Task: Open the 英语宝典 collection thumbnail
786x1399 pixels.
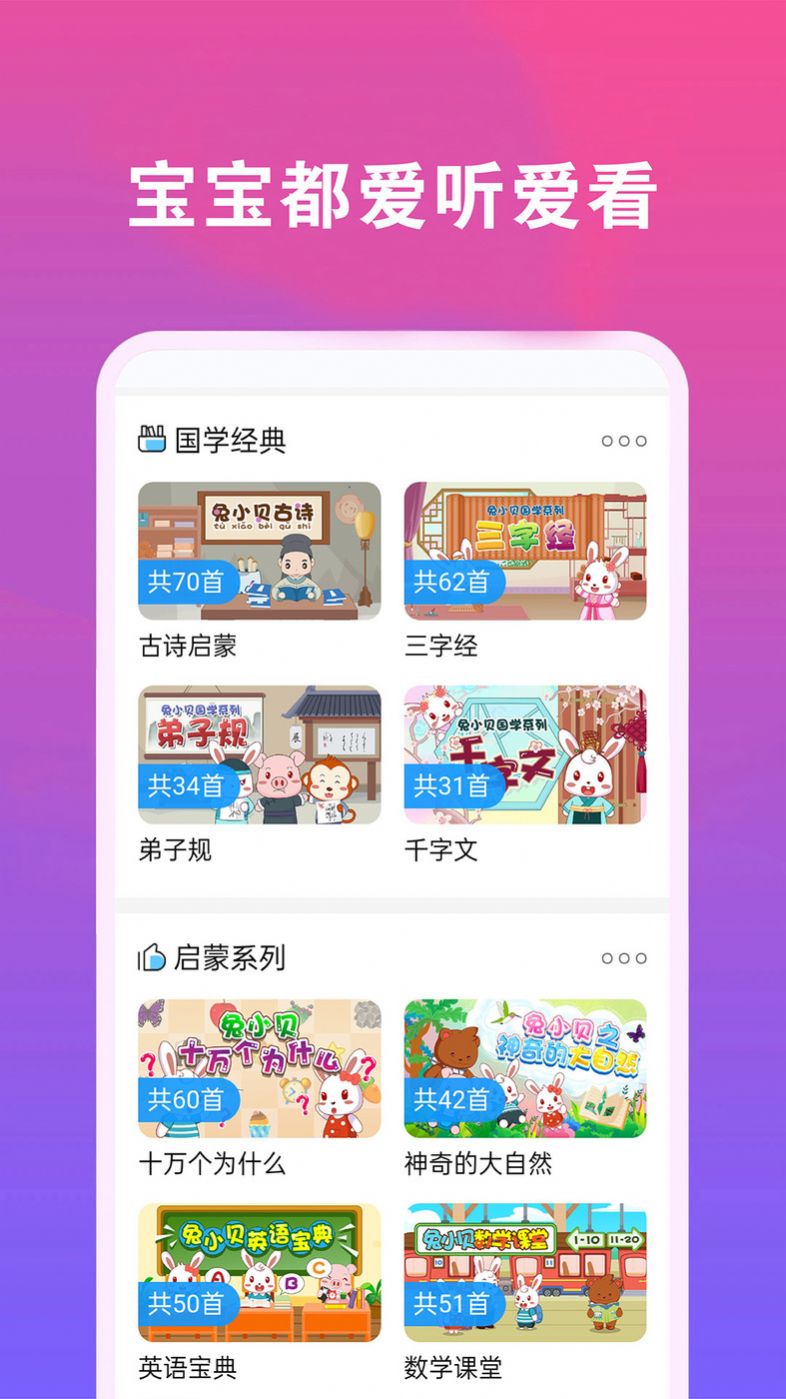Action: [x=258, y=1275]
